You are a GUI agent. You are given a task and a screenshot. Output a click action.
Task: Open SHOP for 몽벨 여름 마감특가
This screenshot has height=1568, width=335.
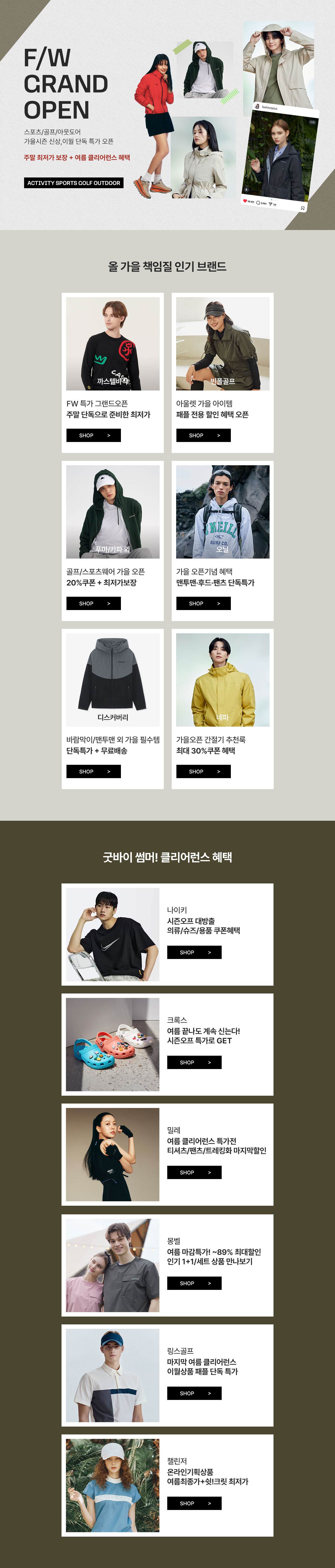point(194,1283)
